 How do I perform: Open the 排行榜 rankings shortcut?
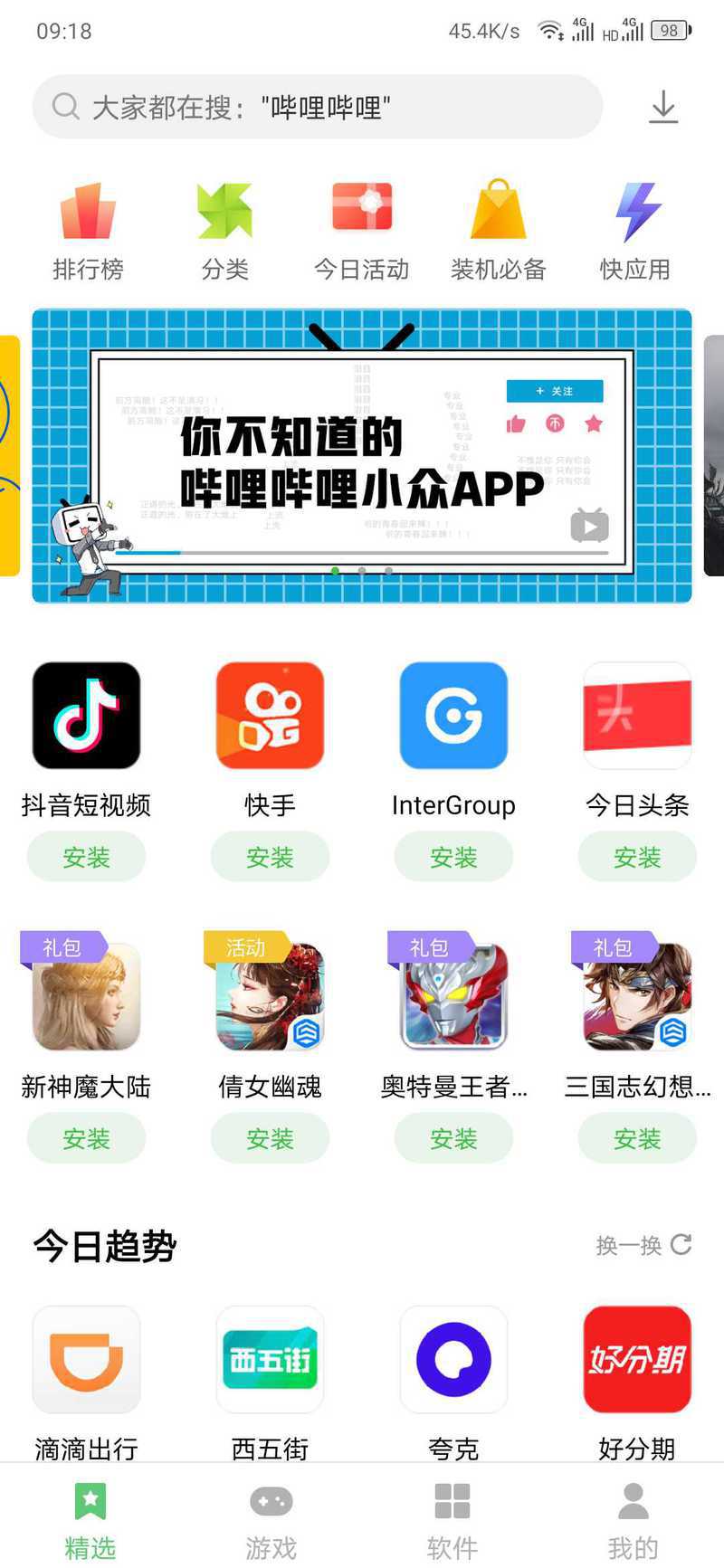pos(88,231)
